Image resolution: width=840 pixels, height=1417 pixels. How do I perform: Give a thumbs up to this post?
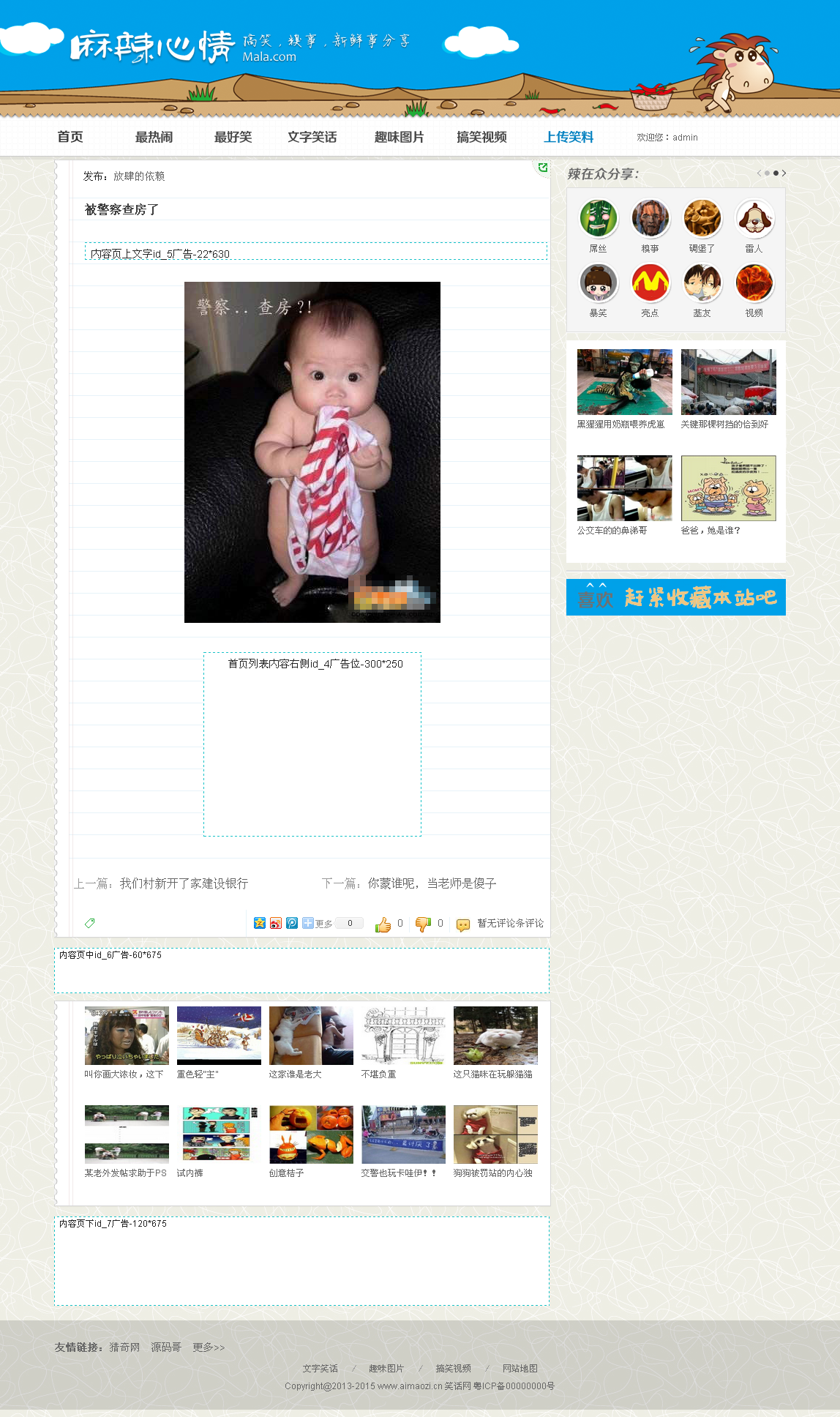pos(383,924)
